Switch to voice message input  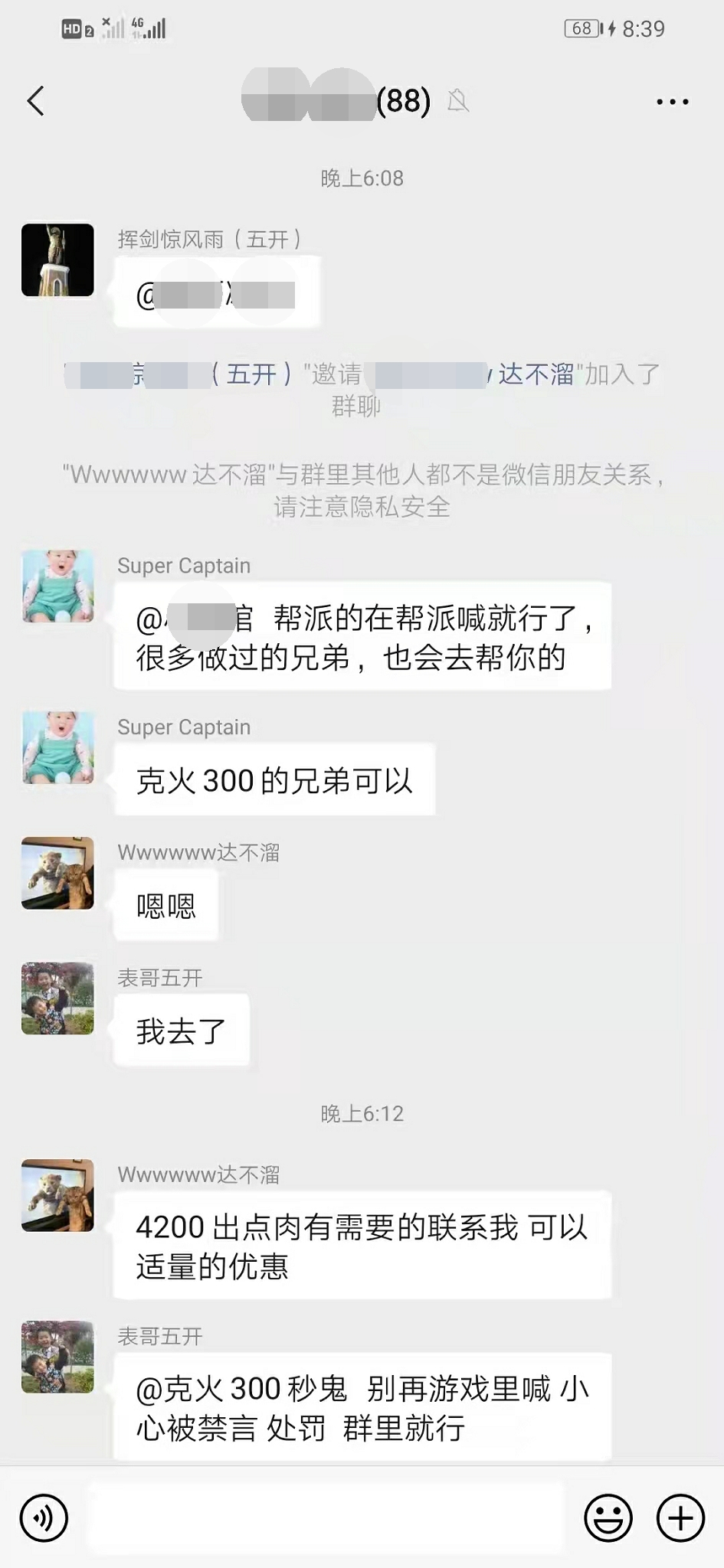(x=44, y=1517)
